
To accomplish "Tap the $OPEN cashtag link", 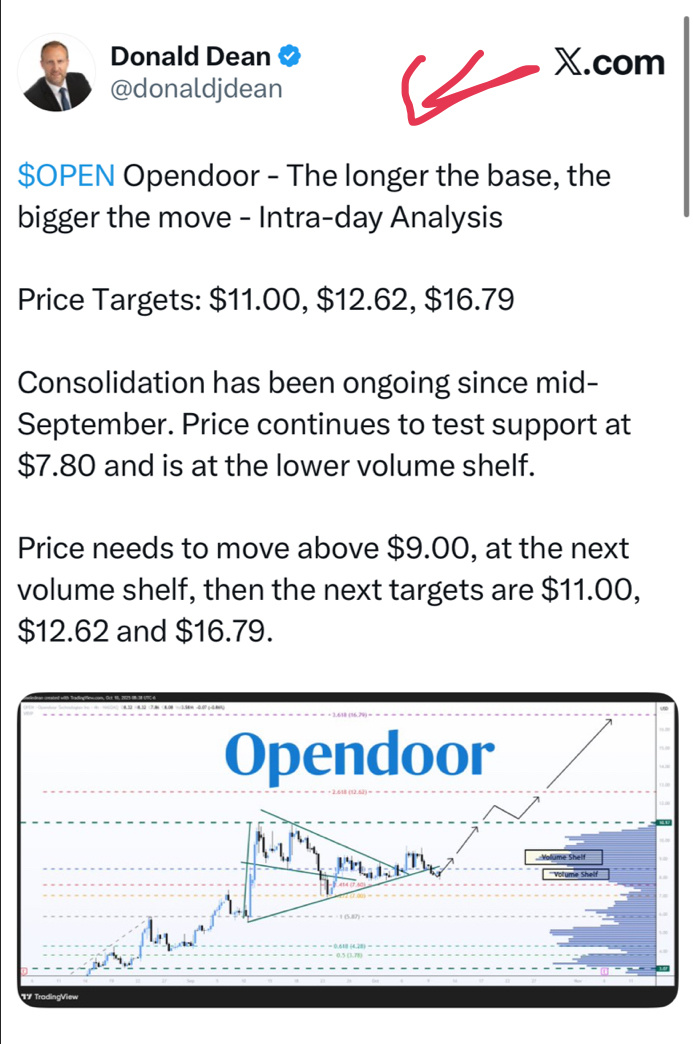I will coord(66,176).
